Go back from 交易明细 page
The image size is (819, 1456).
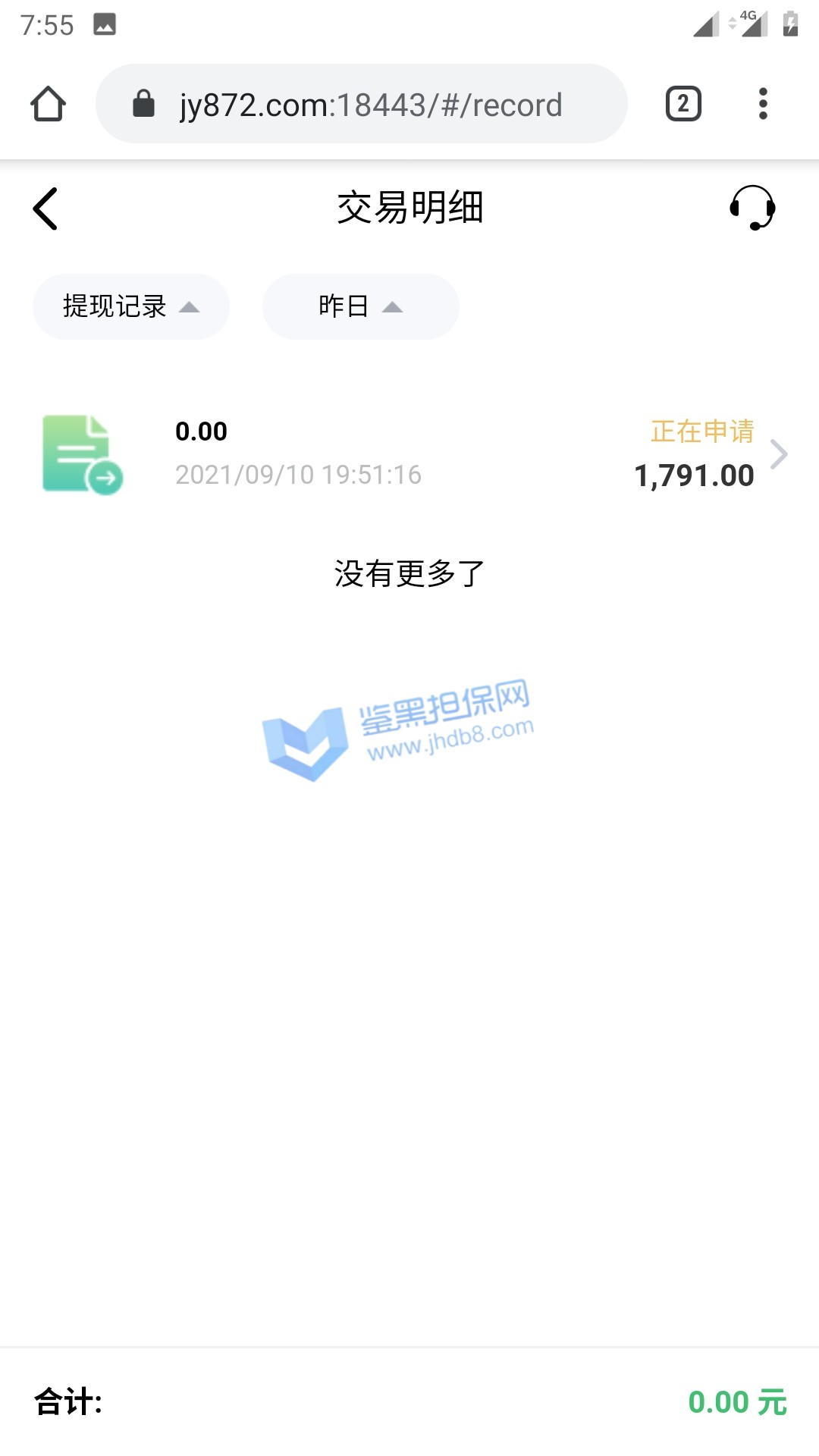coord(45,209)
